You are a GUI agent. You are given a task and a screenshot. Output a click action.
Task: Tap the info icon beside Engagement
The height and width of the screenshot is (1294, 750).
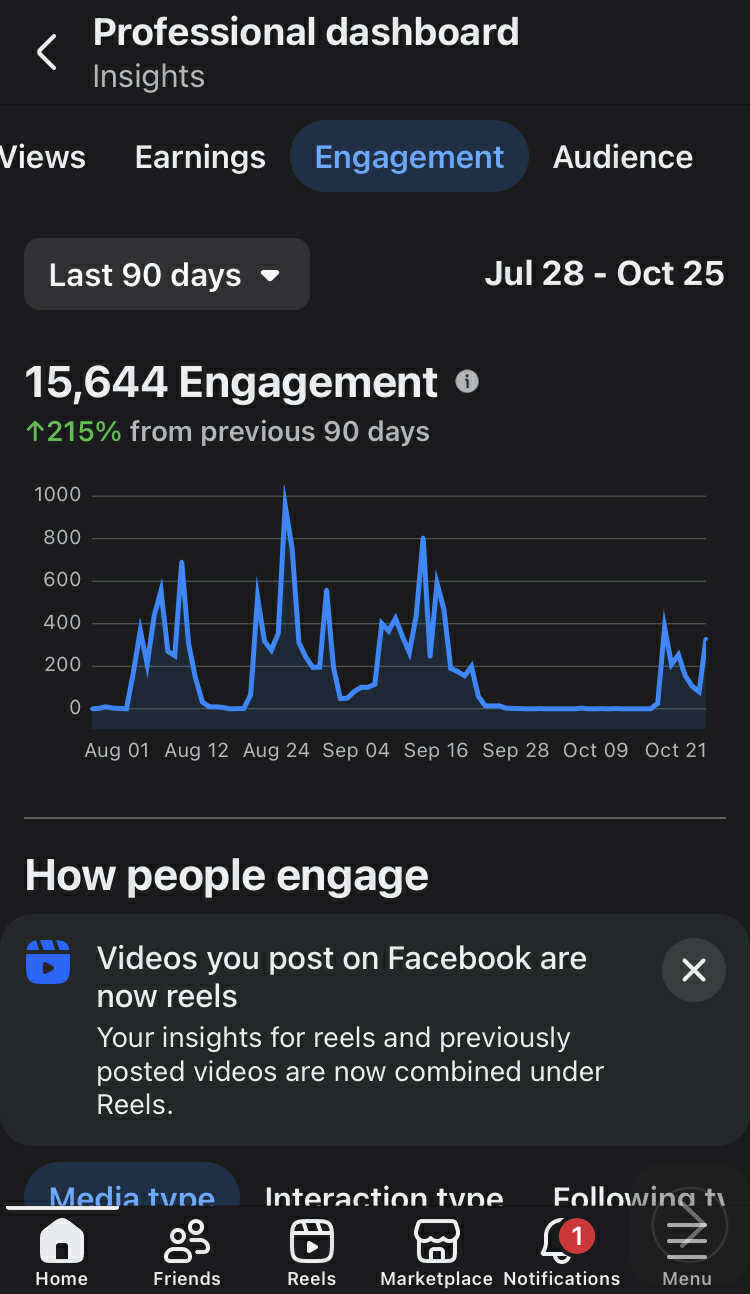tap(467, 382)
